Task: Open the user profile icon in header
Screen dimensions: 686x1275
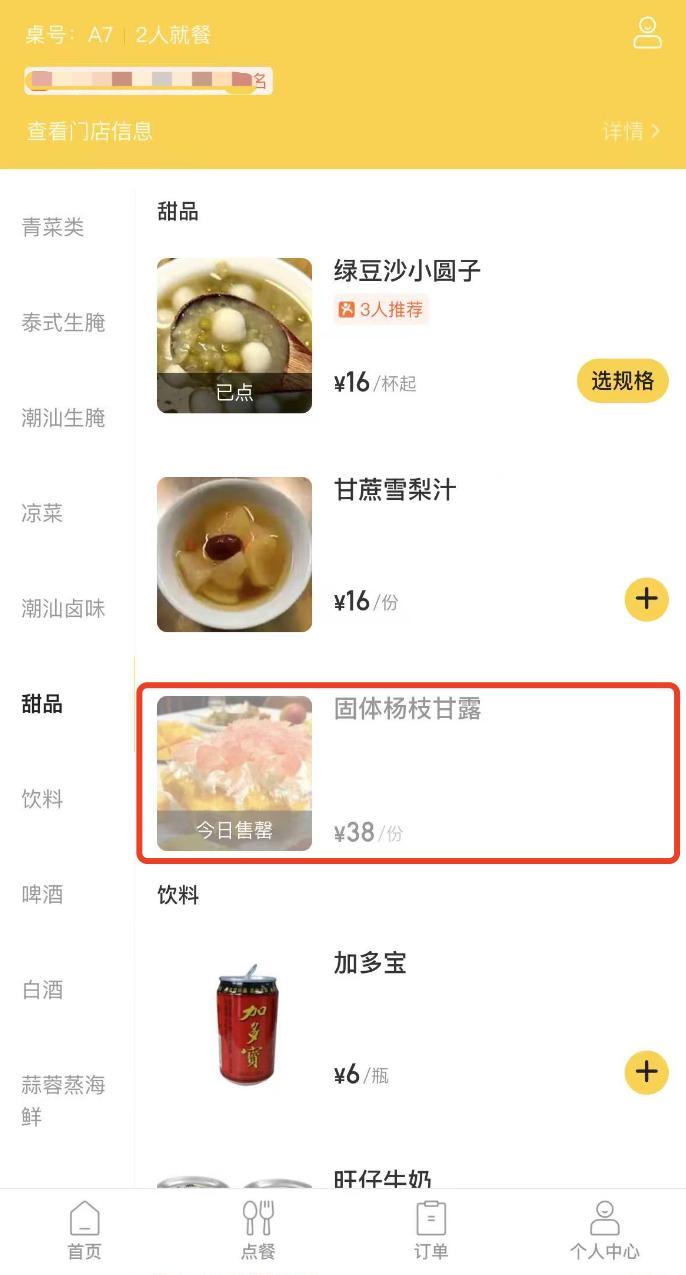Action: pos(647,33)
